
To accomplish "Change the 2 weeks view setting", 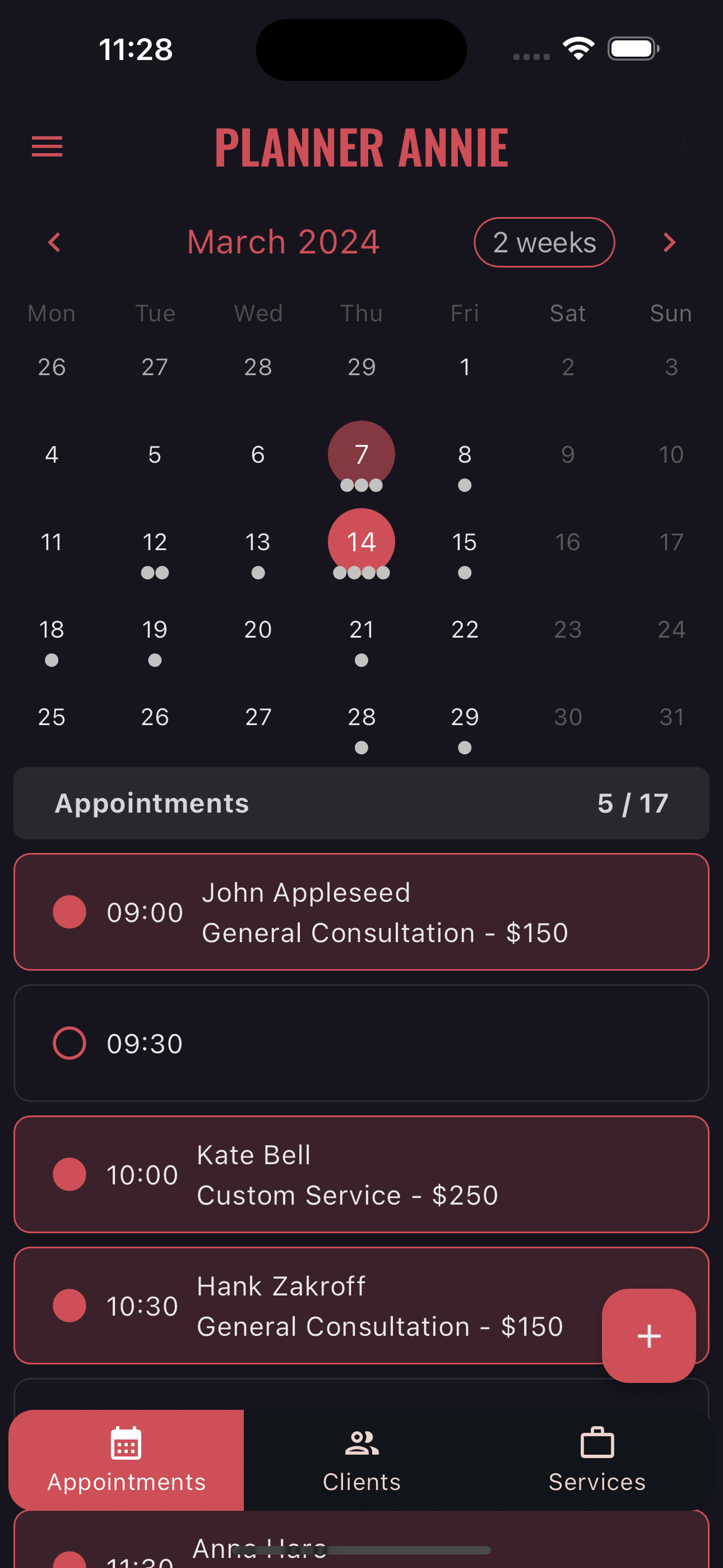I will pos(544,242).
